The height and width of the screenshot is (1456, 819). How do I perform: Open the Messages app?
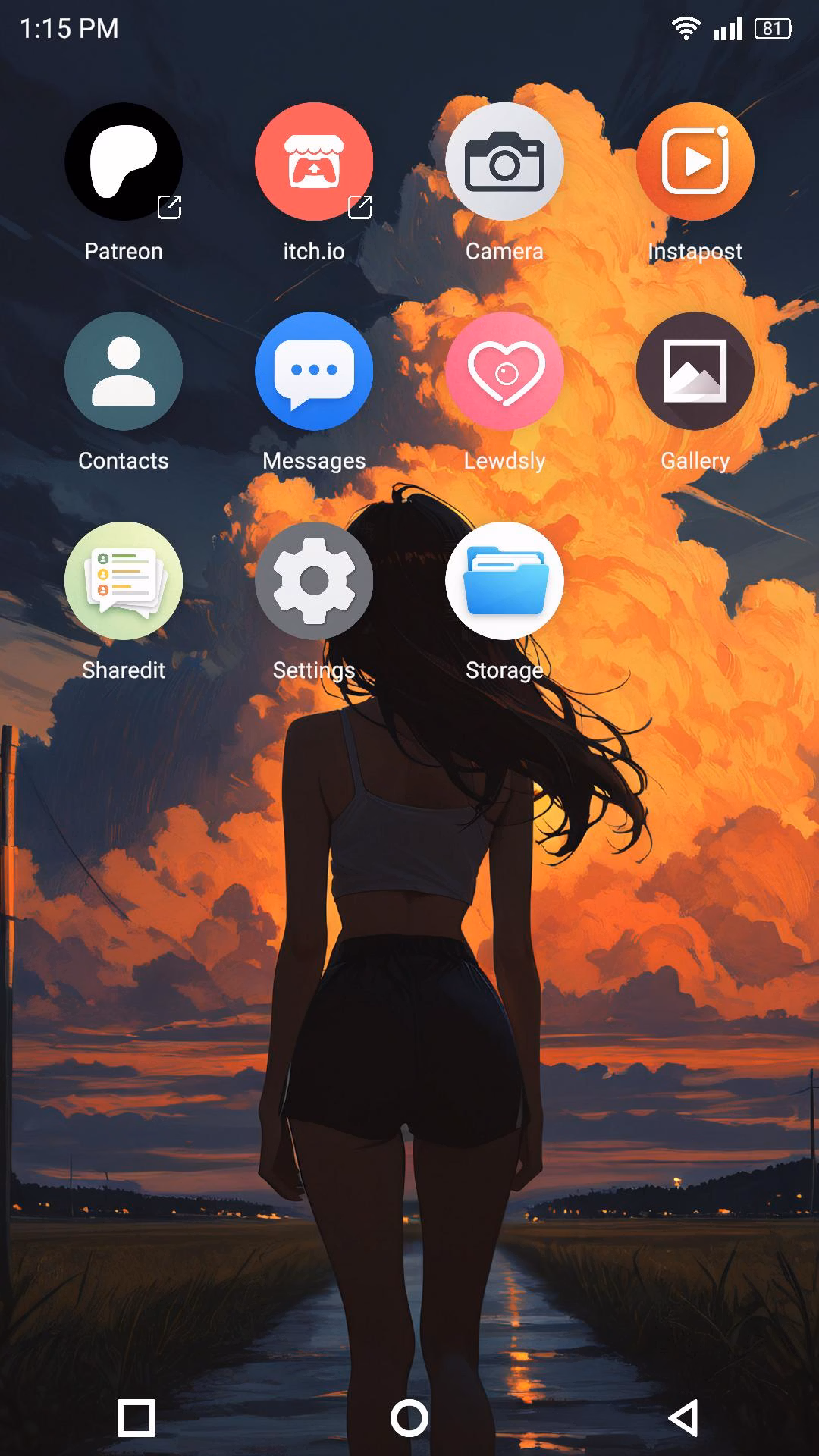click(314, 371)
